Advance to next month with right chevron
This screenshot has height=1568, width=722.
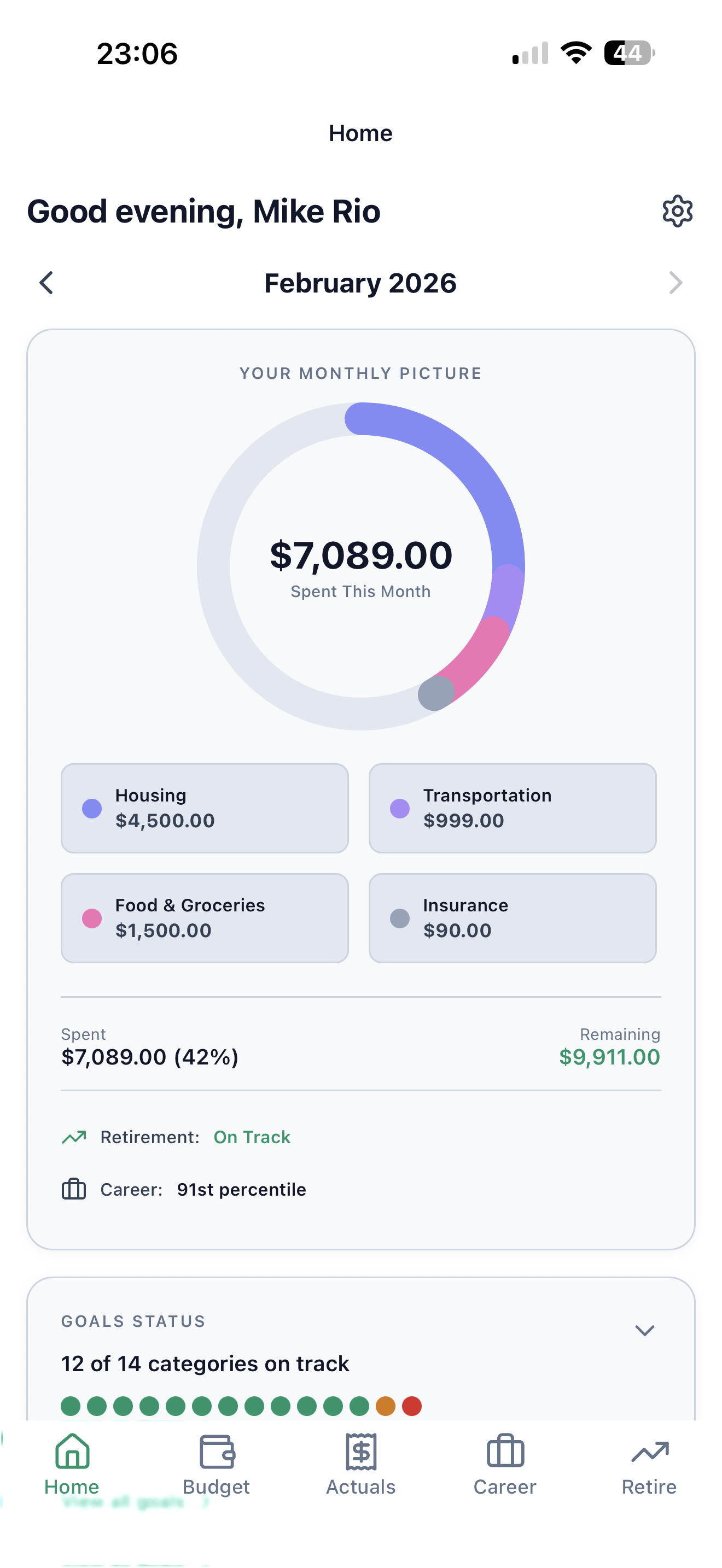pyautogui.click(x=676, y=283)
